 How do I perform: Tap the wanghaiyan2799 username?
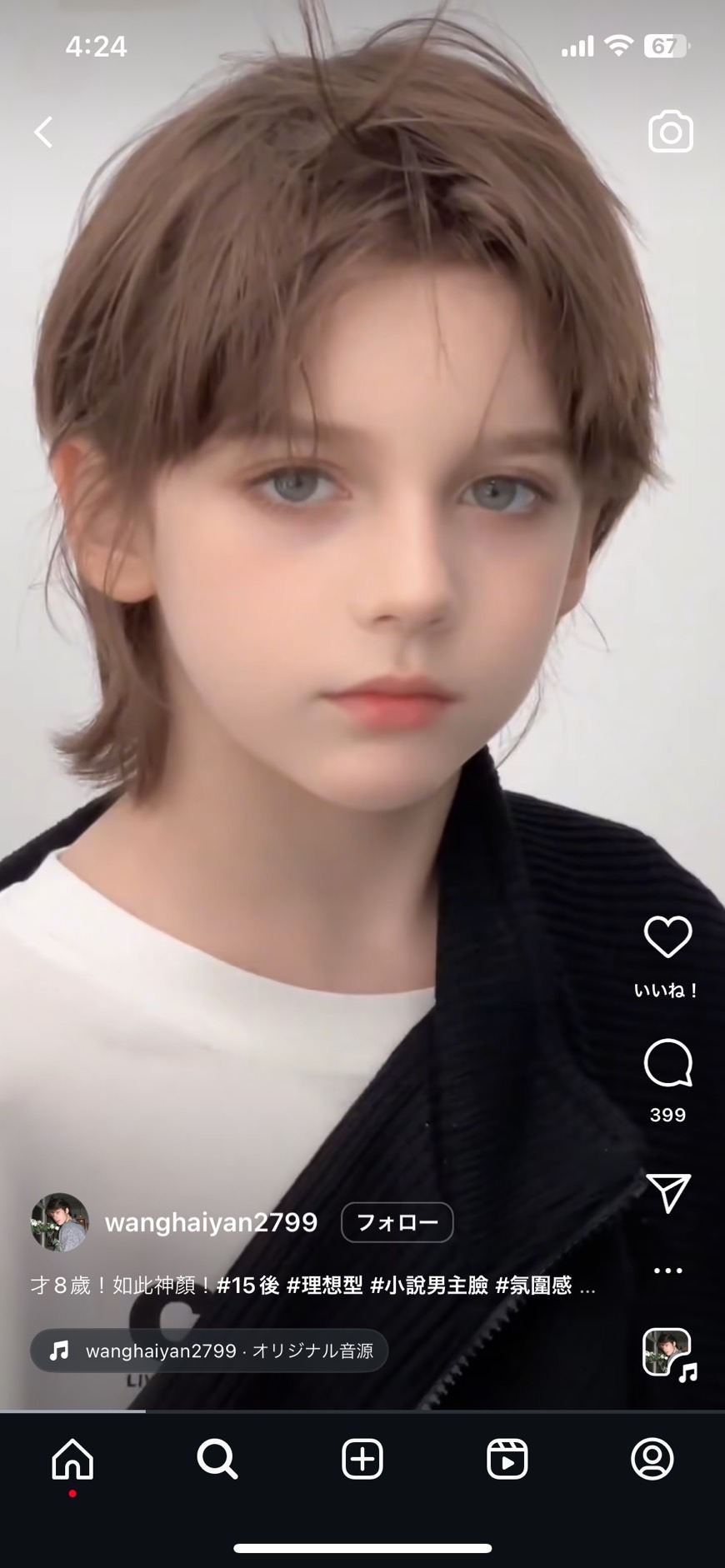(211, 1222)
